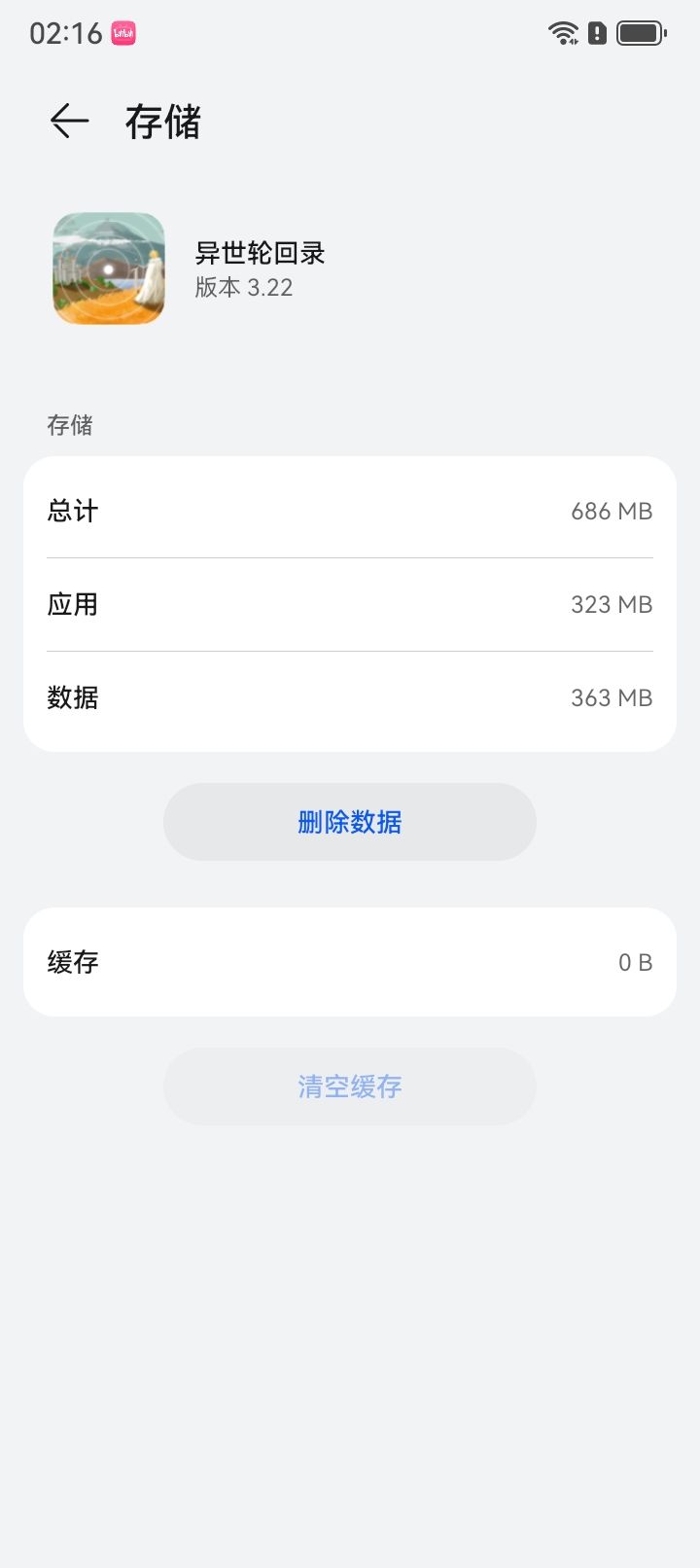Image resolution: width=700 pixels, height=1568 pixels.
Task: Tap the version label 版本 3.22
Action: 240,287
